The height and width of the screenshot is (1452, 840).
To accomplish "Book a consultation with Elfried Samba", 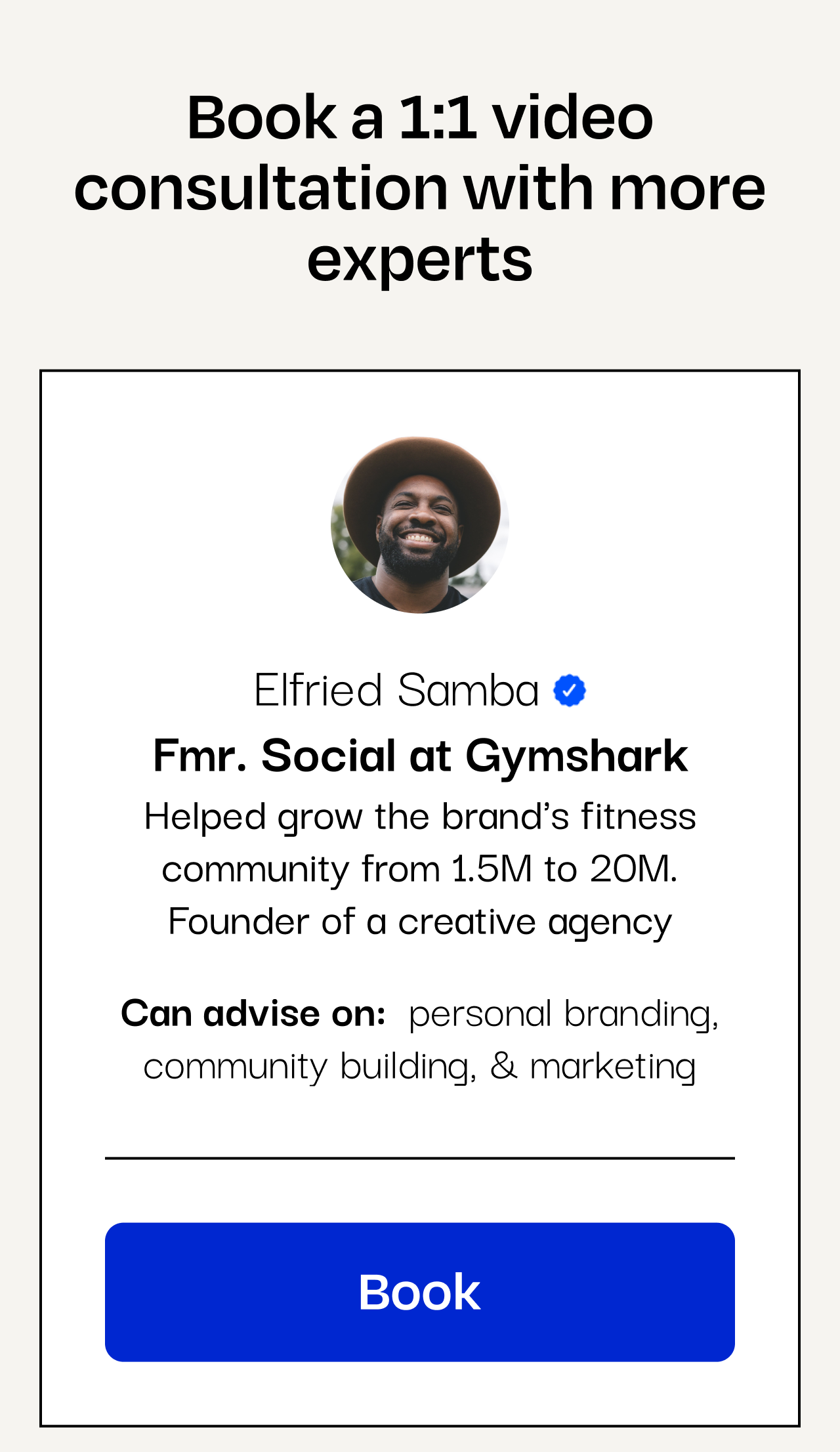I will [419, 1292].
